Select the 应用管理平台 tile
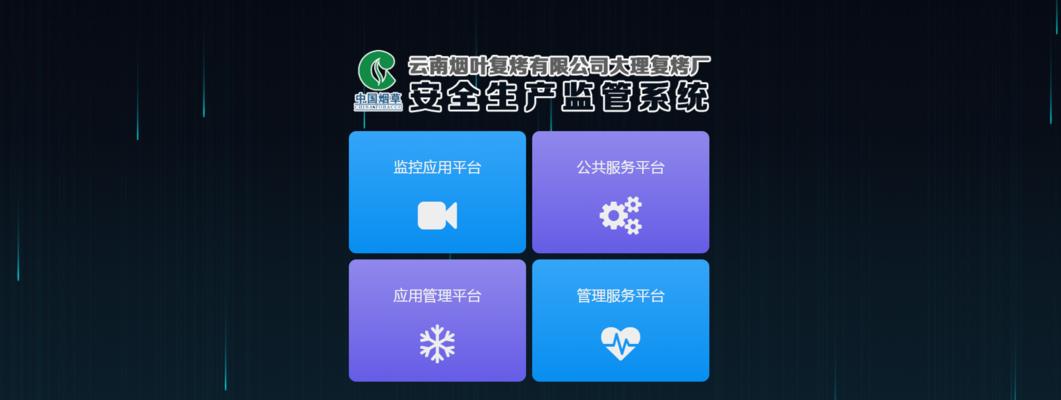This screenshot has width=1061, height=400. pyautogui.click(x=437, y=320)
